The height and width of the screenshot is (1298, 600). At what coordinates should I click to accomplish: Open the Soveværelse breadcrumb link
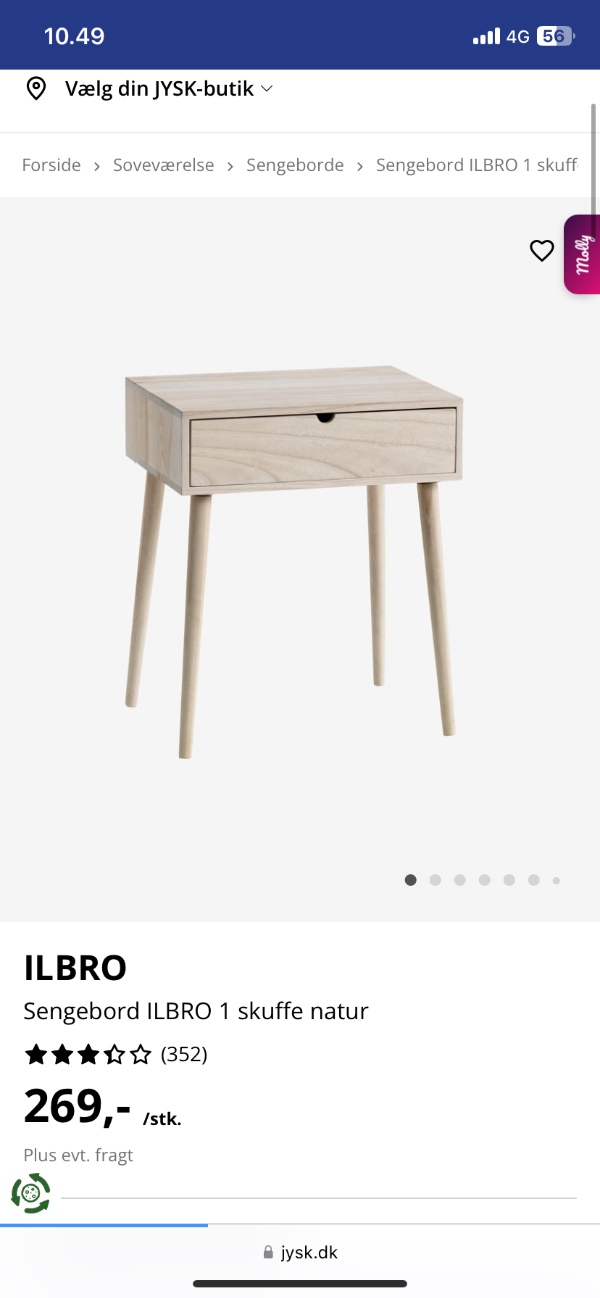click(163, 165)
